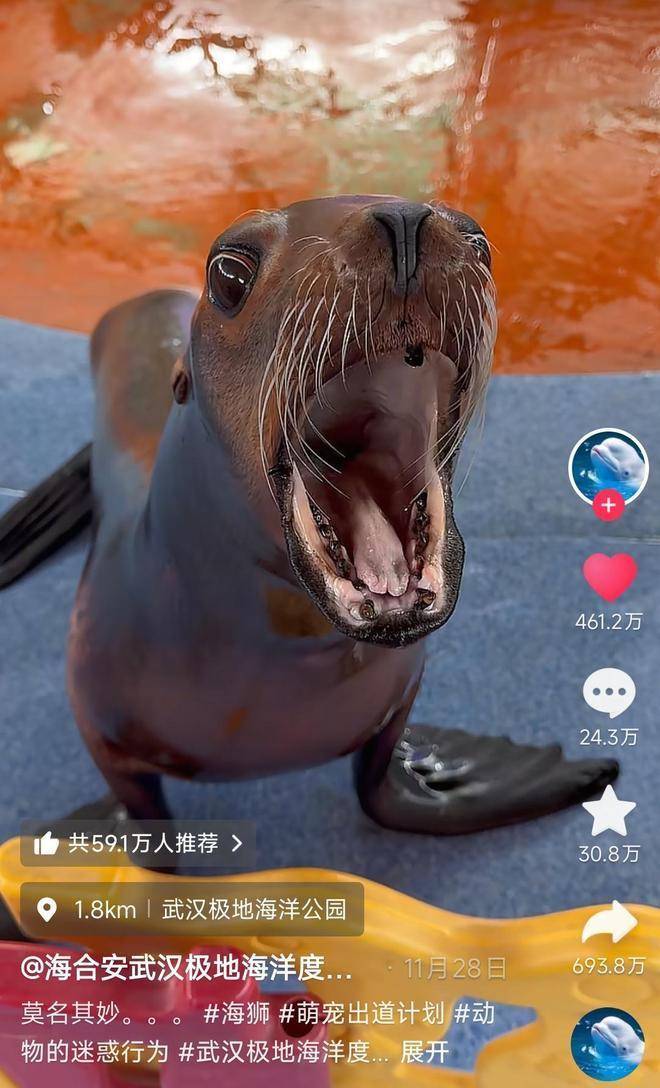Image resolution: width=660 pixels, height=1088 pixels.
Task: Follow the creator with the plus badge
Action: tap(608, 505)
